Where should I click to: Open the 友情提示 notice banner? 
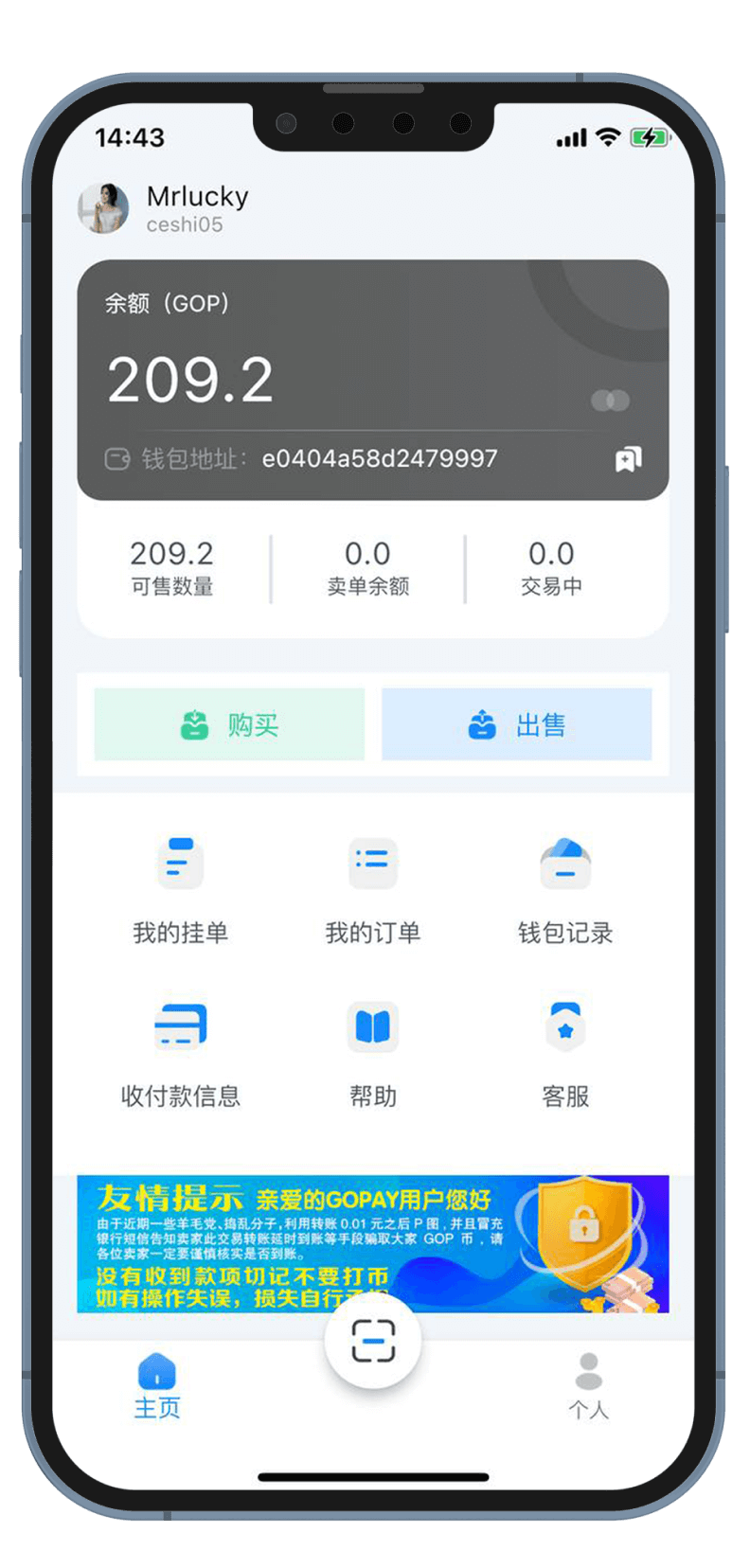(x=372, y=1231)
